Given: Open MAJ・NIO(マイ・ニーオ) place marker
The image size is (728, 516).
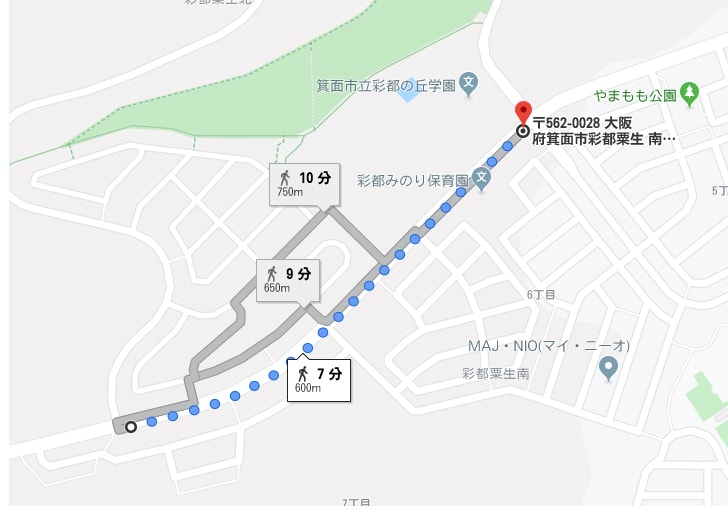Looking at the screenshot, I should (607, 368).
